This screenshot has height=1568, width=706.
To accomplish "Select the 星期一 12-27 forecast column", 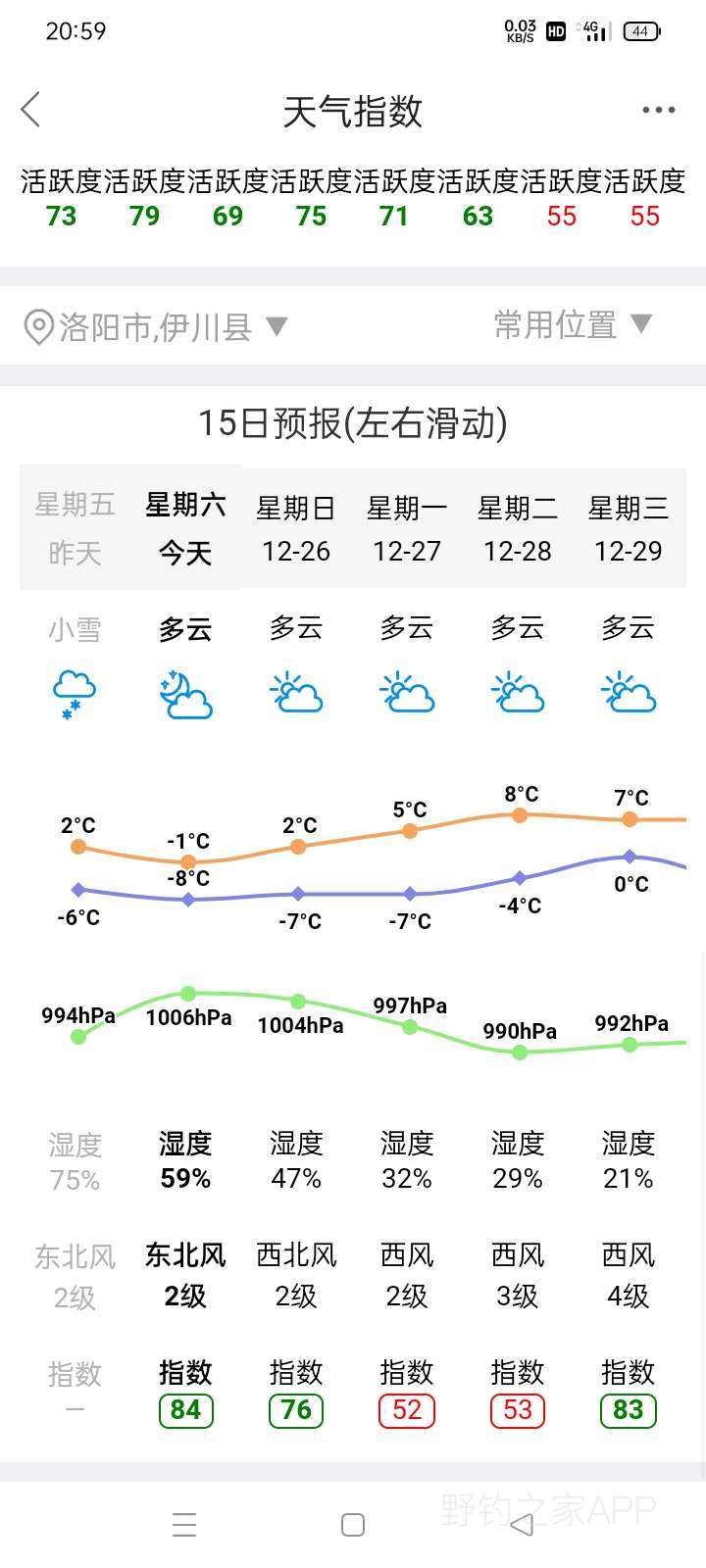I will coord(407,528).
